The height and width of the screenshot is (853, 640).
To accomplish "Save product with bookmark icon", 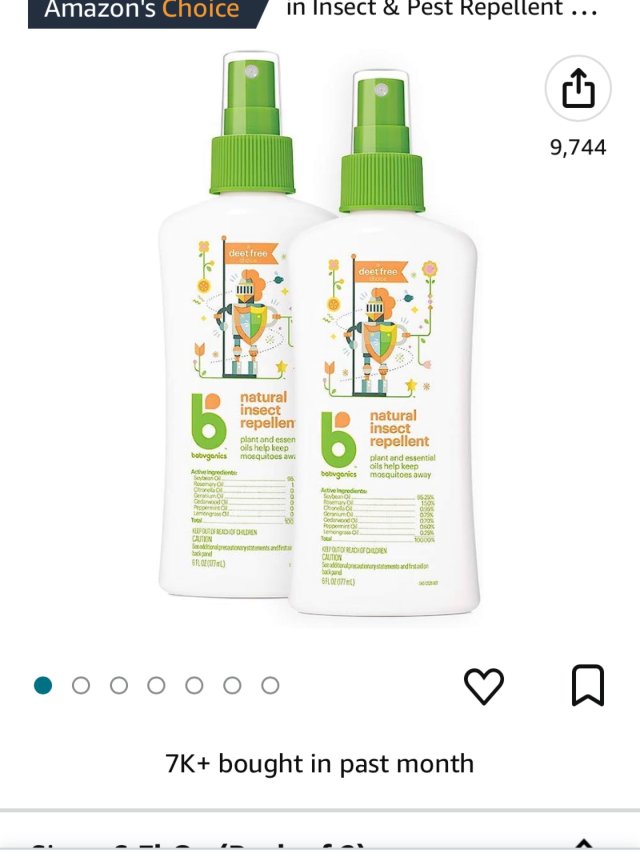I will (587, 686).
